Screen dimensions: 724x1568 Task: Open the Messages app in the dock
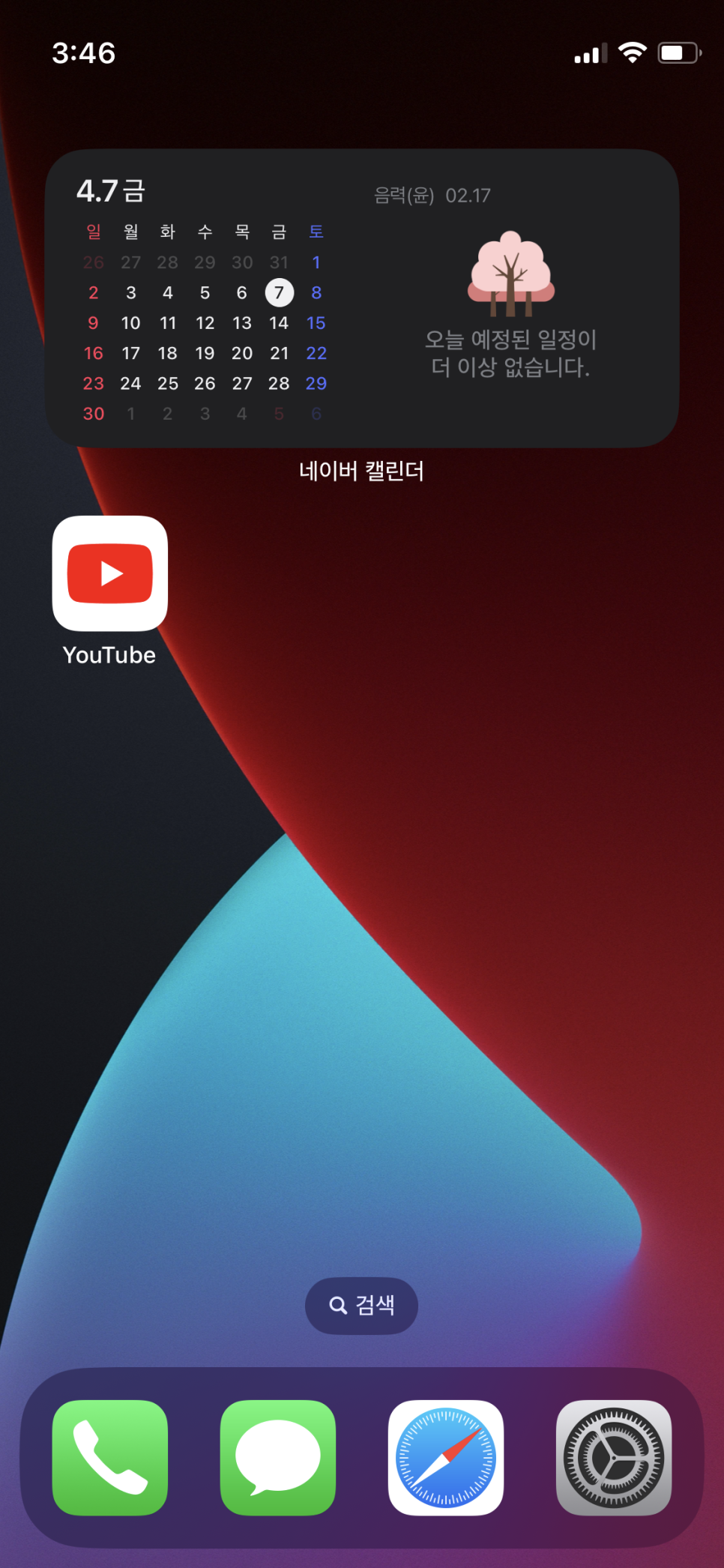(x=278, y=1458)
